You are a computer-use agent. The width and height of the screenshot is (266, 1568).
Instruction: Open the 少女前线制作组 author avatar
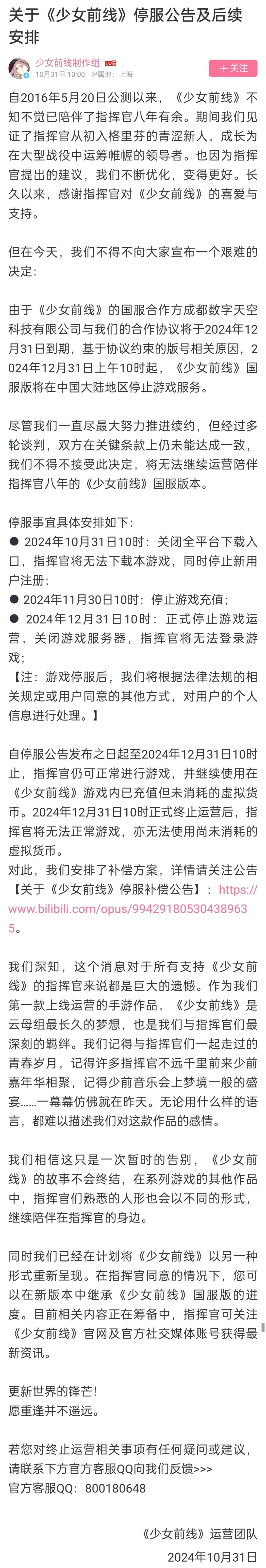click(19, 68)
